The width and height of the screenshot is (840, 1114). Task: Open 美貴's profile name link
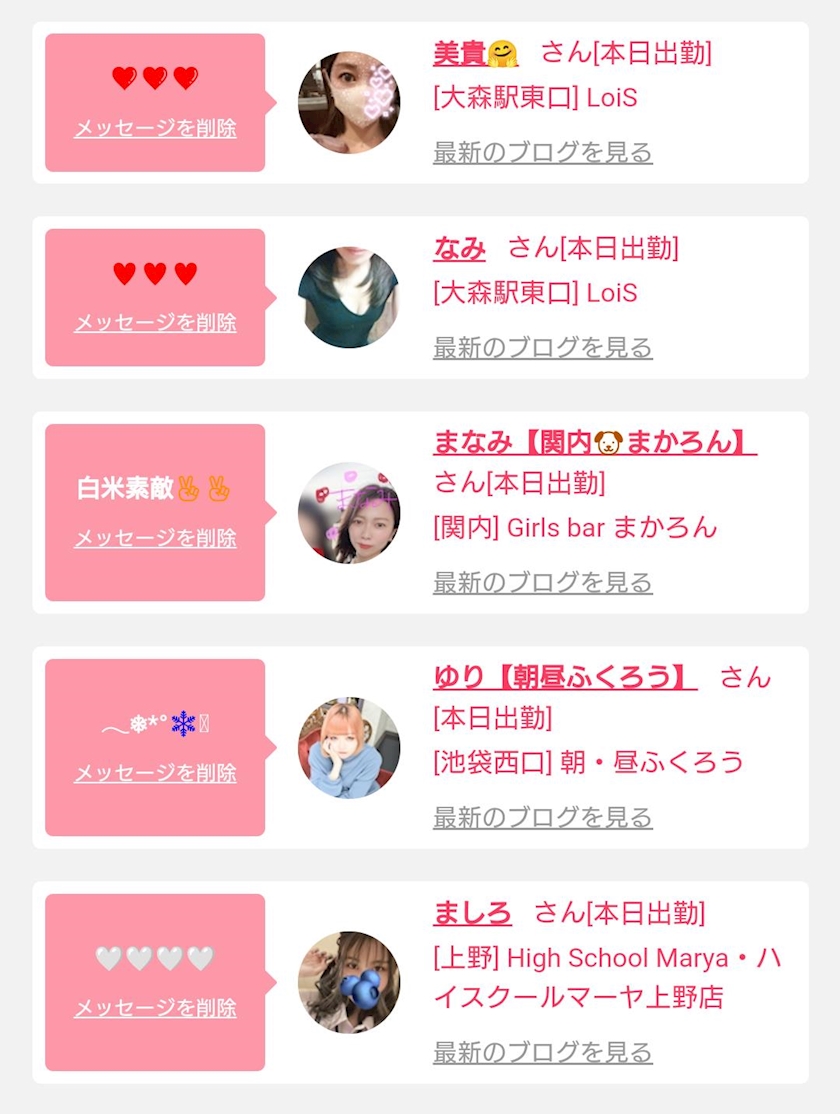[475, 54]
